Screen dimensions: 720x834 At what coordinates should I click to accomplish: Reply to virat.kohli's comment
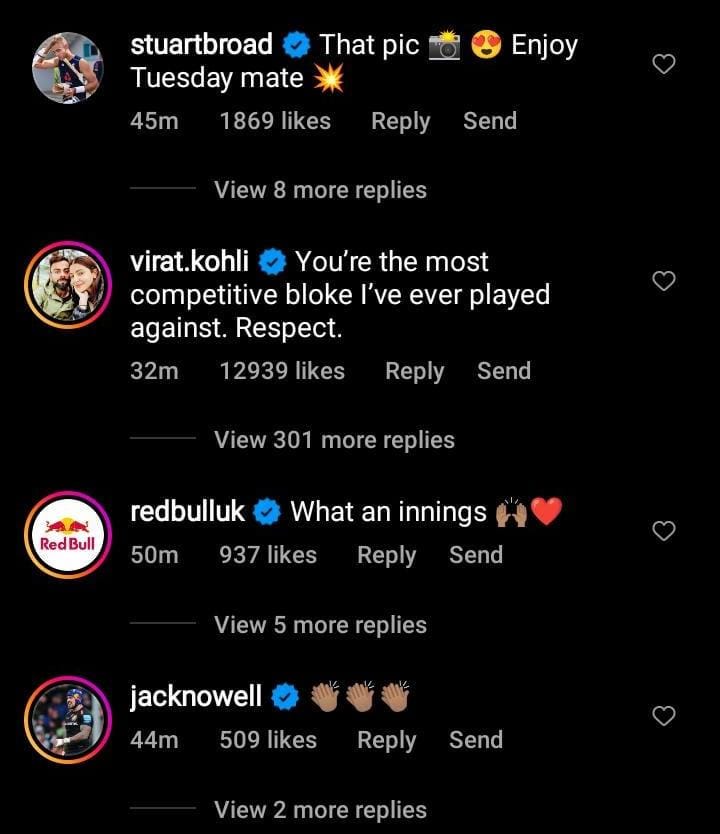[414, 371]
